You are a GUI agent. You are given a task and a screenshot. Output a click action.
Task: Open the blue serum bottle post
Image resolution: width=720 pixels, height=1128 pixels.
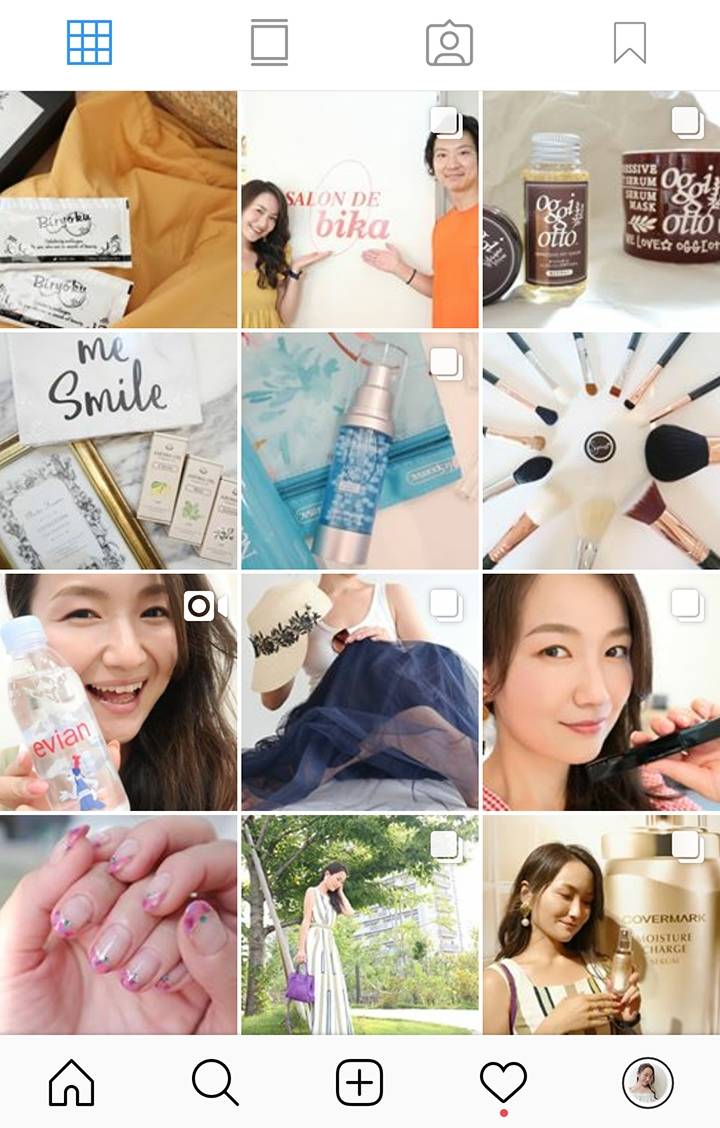359,451
